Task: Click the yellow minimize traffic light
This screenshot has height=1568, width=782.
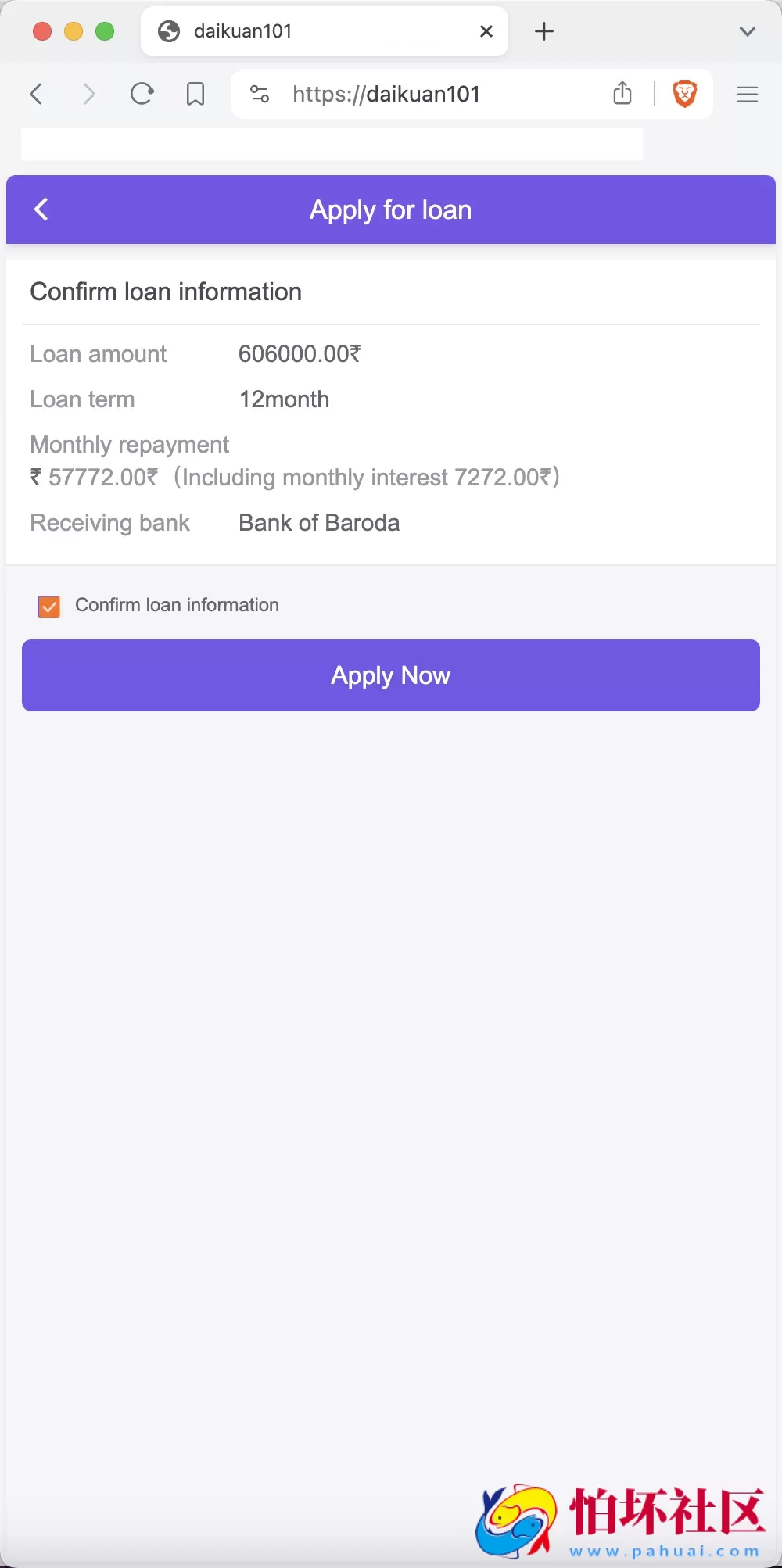Action: 74,31
